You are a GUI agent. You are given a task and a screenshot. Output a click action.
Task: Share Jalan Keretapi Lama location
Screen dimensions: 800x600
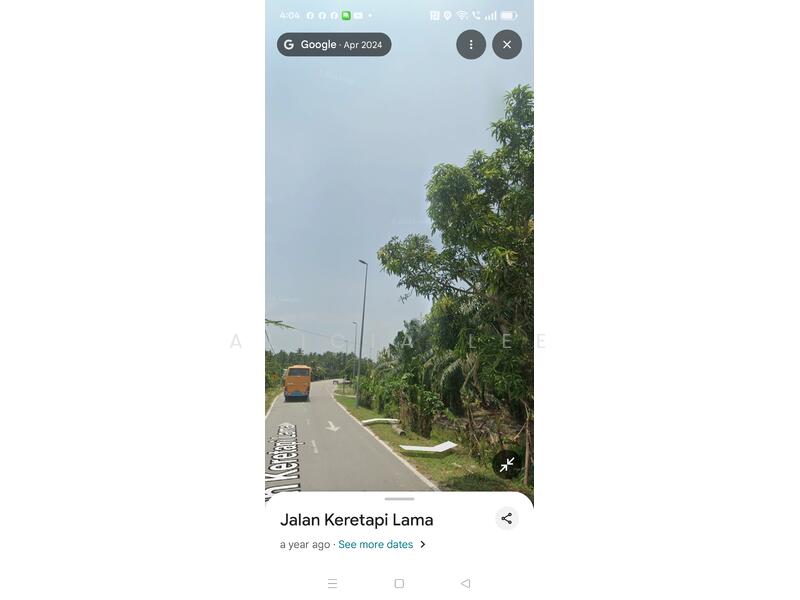(x=507, y=518)
